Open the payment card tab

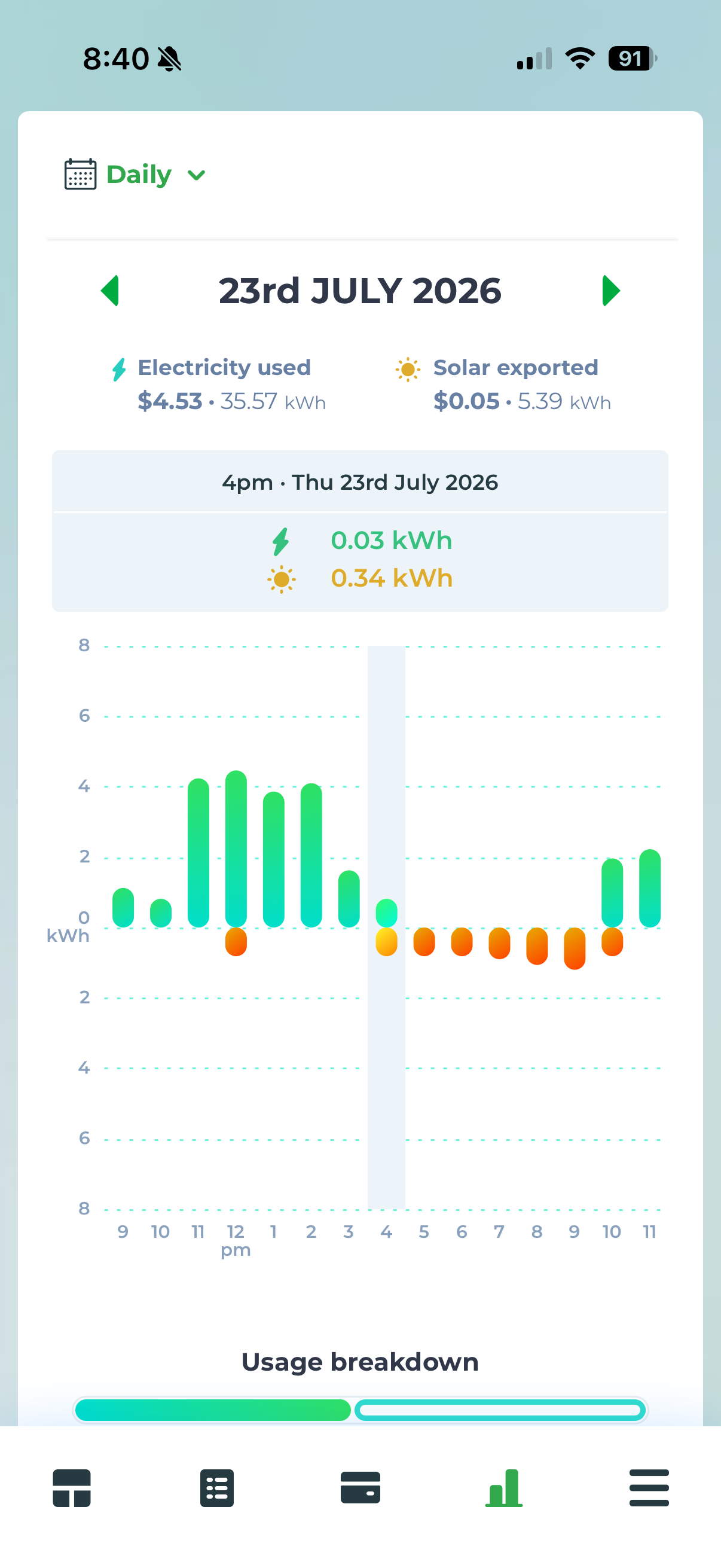(360, 1488)
